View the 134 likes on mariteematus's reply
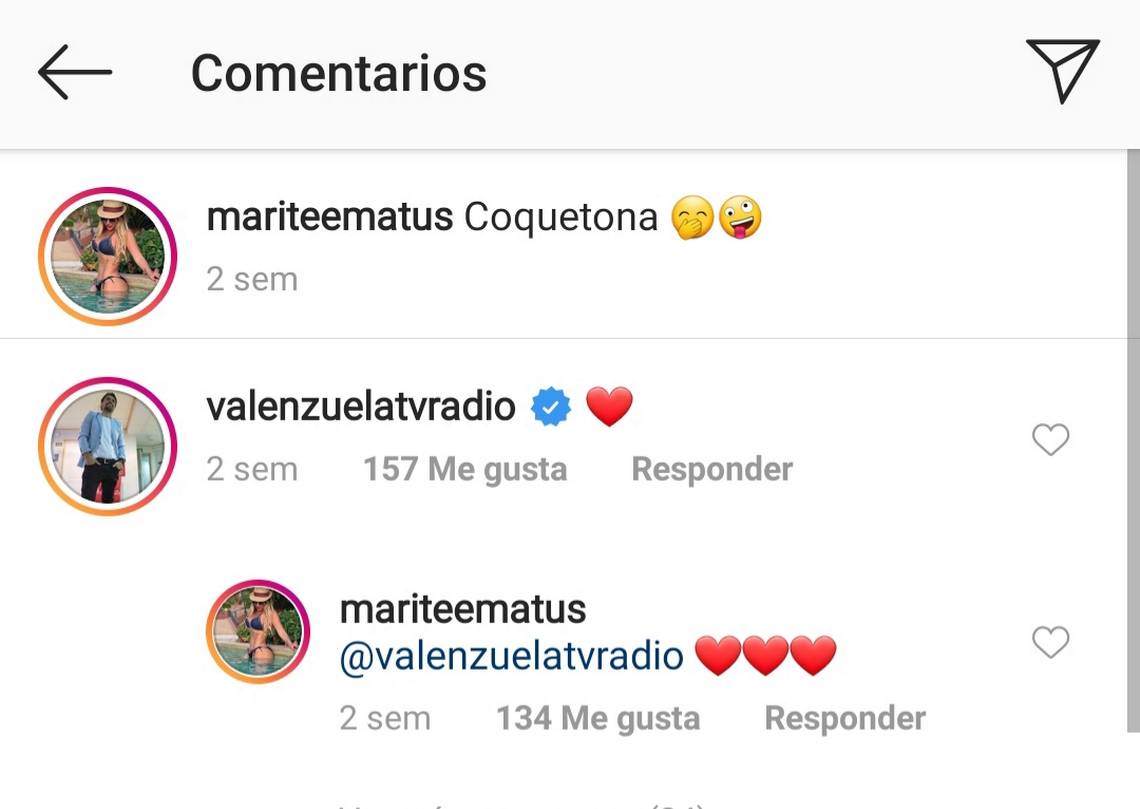 (597, 718)
